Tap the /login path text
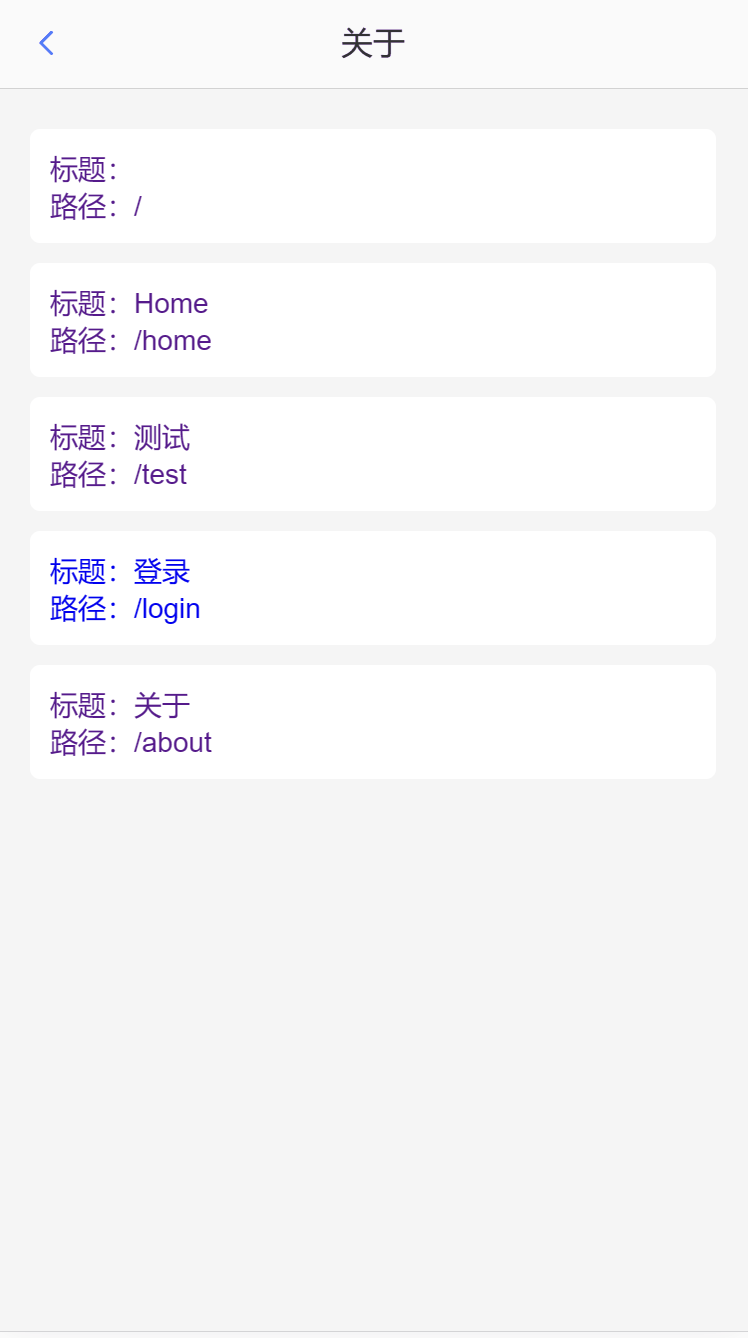Screen dimensions: 748x1338 166,608
